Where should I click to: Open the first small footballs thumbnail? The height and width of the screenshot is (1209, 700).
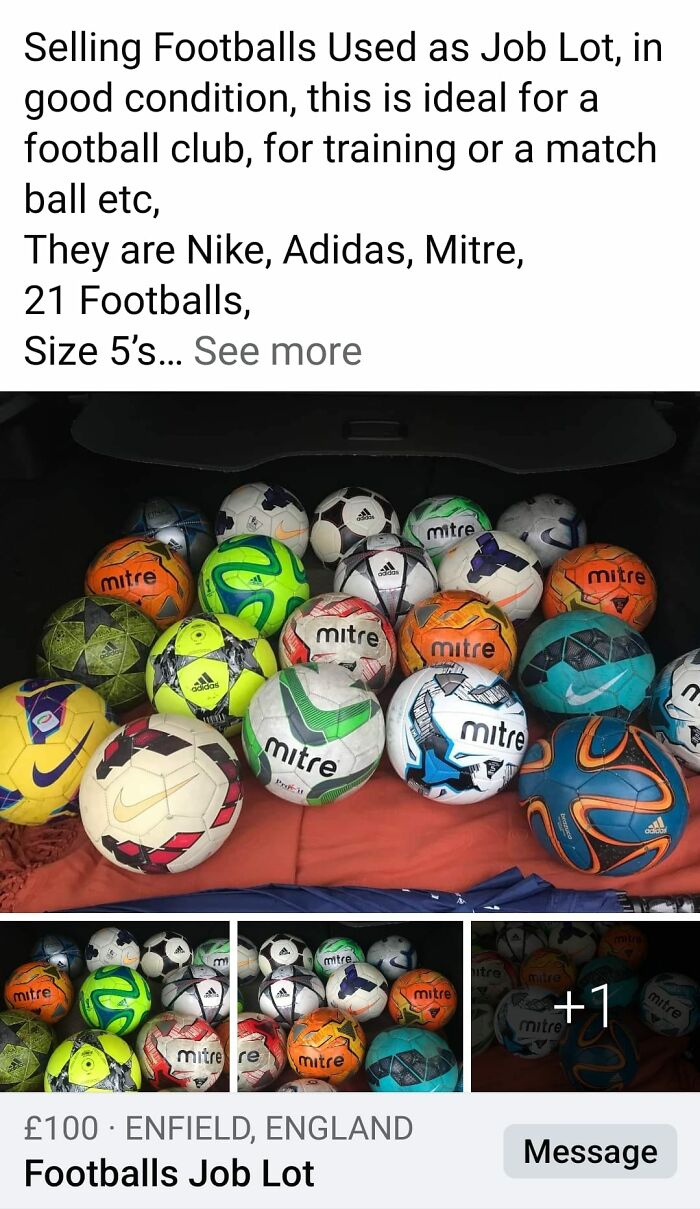point(115,1006)
